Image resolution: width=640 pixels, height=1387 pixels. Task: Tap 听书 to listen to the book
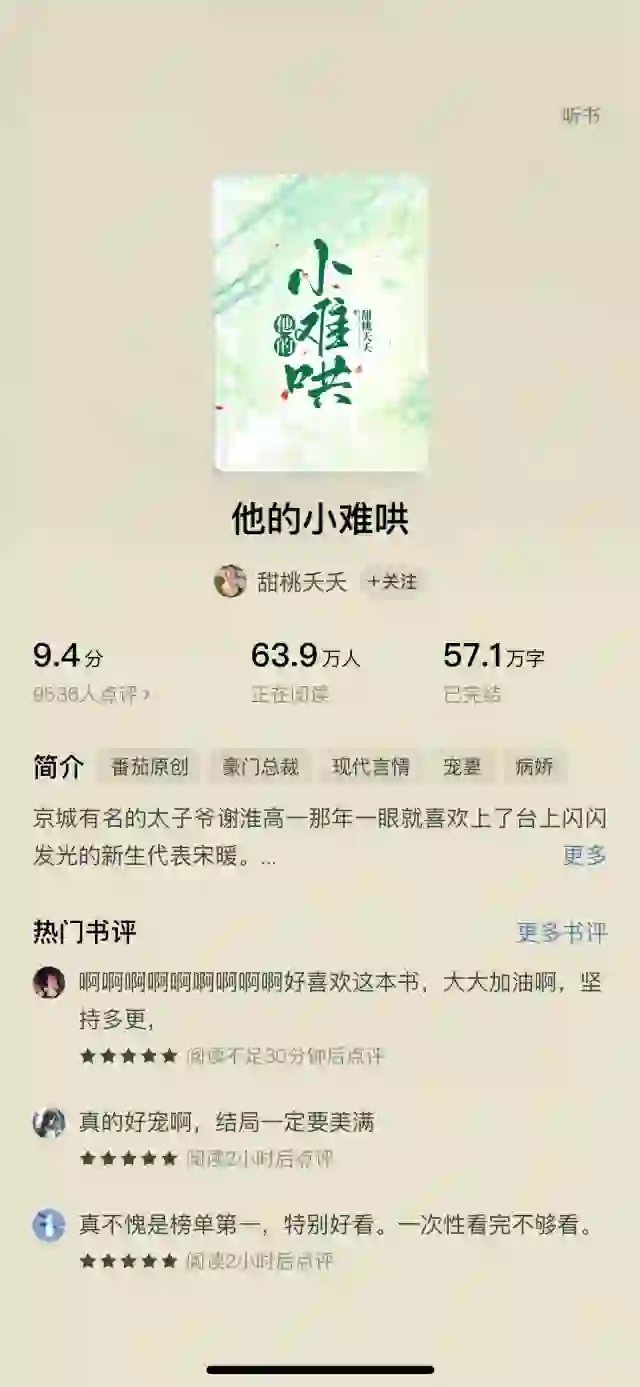coord(580,115)
